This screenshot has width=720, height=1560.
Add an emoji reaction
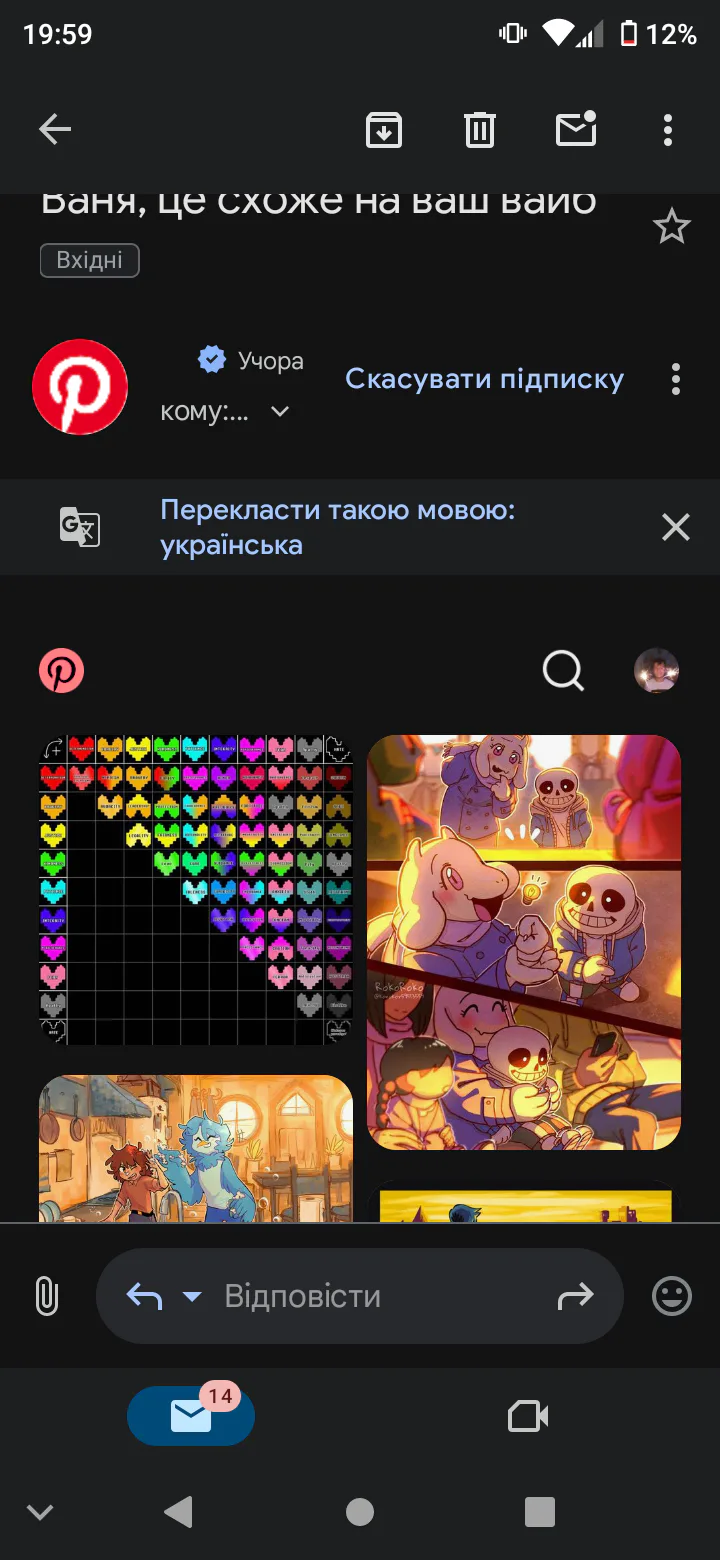point(672,1296)
